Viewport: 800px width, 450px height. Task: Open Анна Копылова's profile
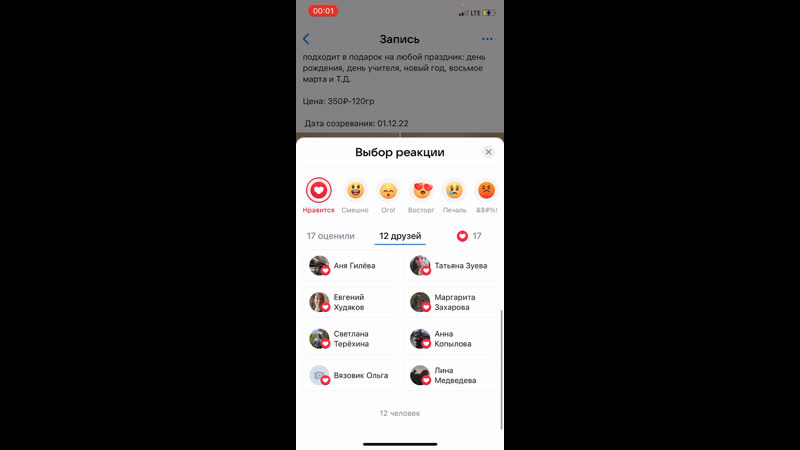pos(452,339)
